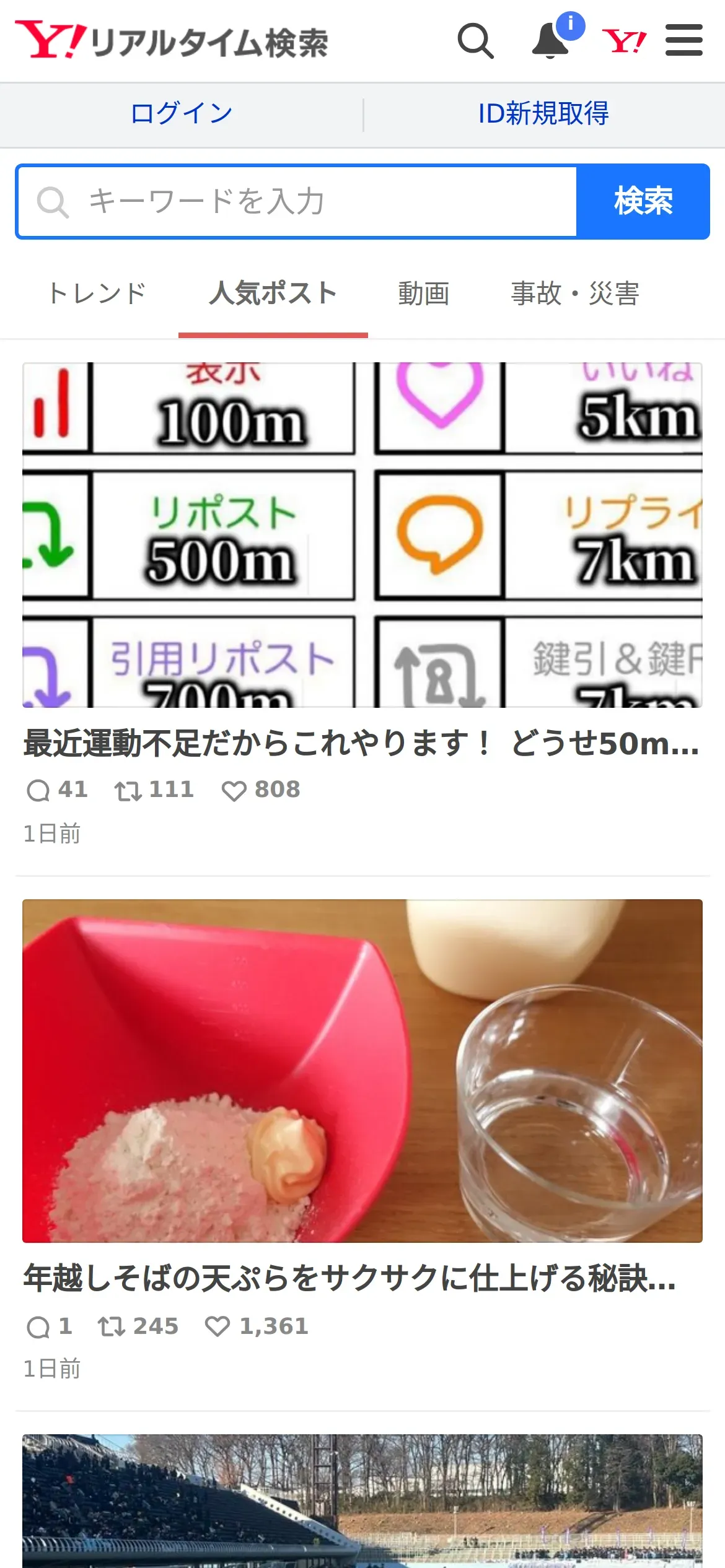The height and width of the screenshot is (1568, 725).
Task: Tap the ID新規取得 link
Action: point(543,114)
